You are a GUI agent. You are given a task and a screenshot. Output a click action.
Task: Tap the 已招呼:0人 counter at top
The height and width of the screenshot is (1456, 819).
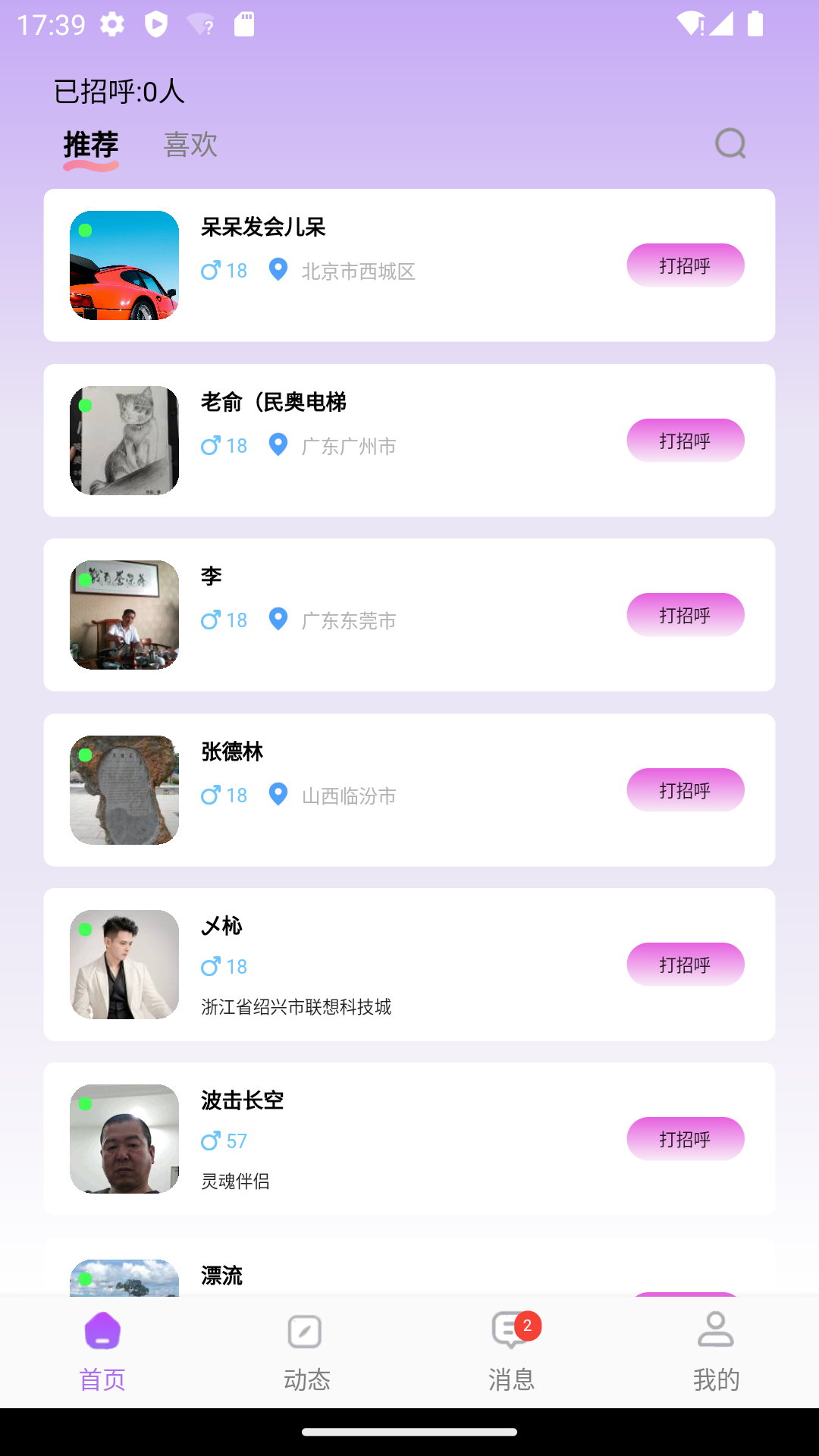tap(118, 89)
